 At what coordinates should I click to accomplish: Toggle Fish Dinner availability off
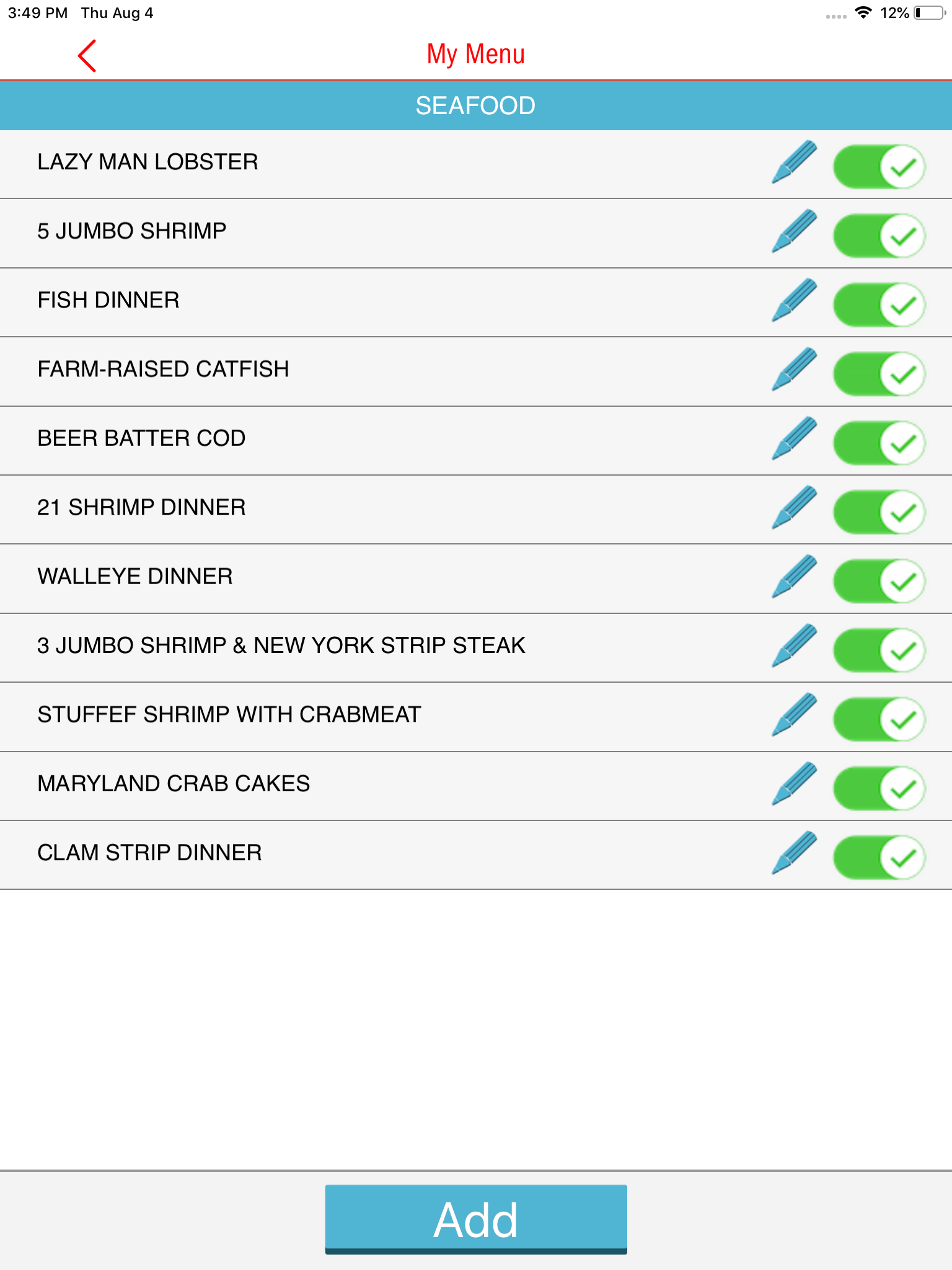(878, 305)
